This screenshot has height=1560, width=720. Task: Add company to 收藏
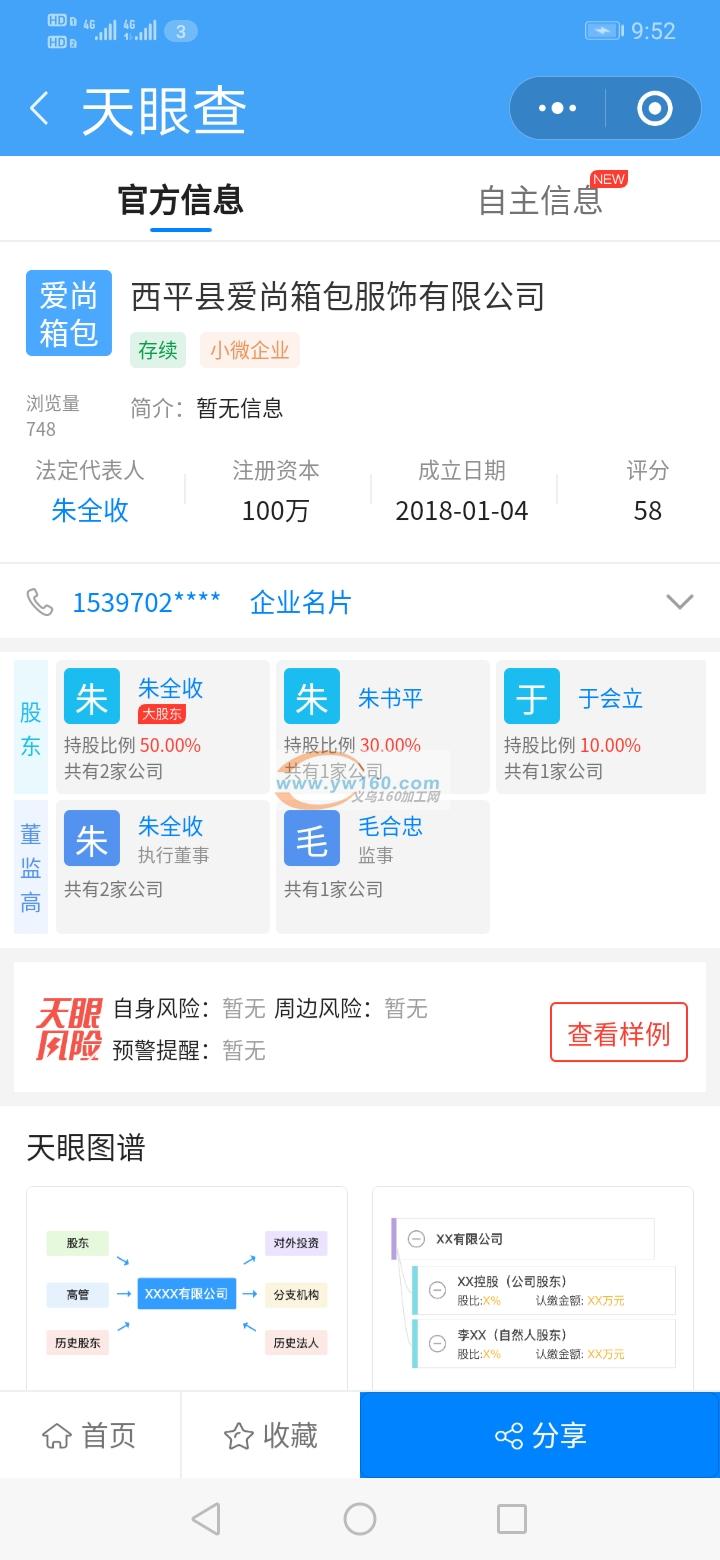[x=270, y=1436]
